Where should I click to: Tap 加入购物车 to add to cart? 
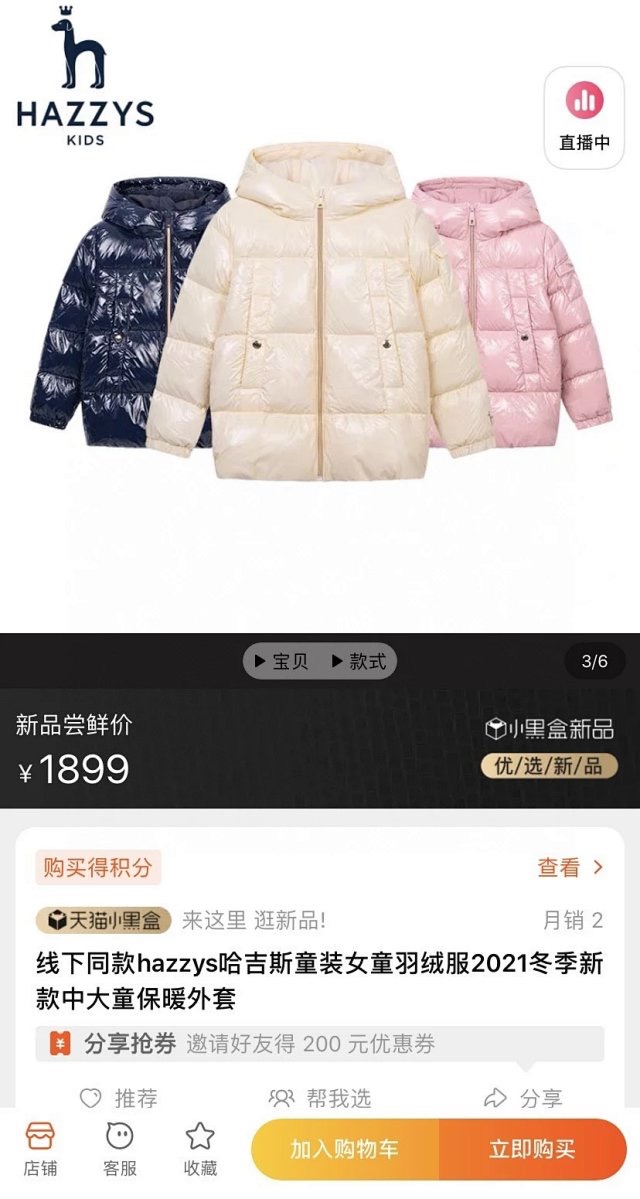345,1149
